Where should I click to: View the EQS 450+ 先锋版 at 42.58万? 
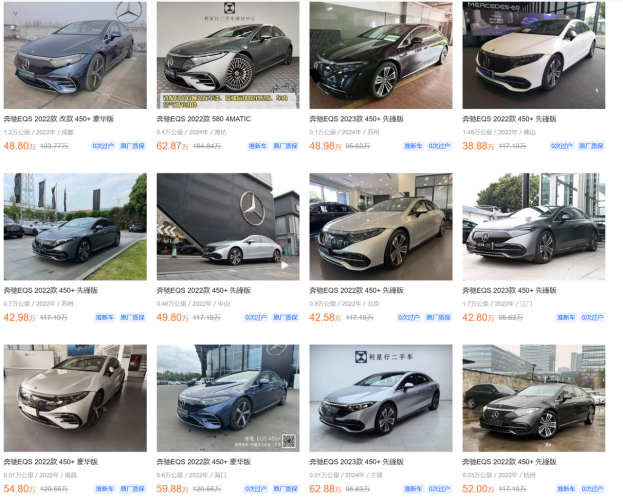[380, 227]
